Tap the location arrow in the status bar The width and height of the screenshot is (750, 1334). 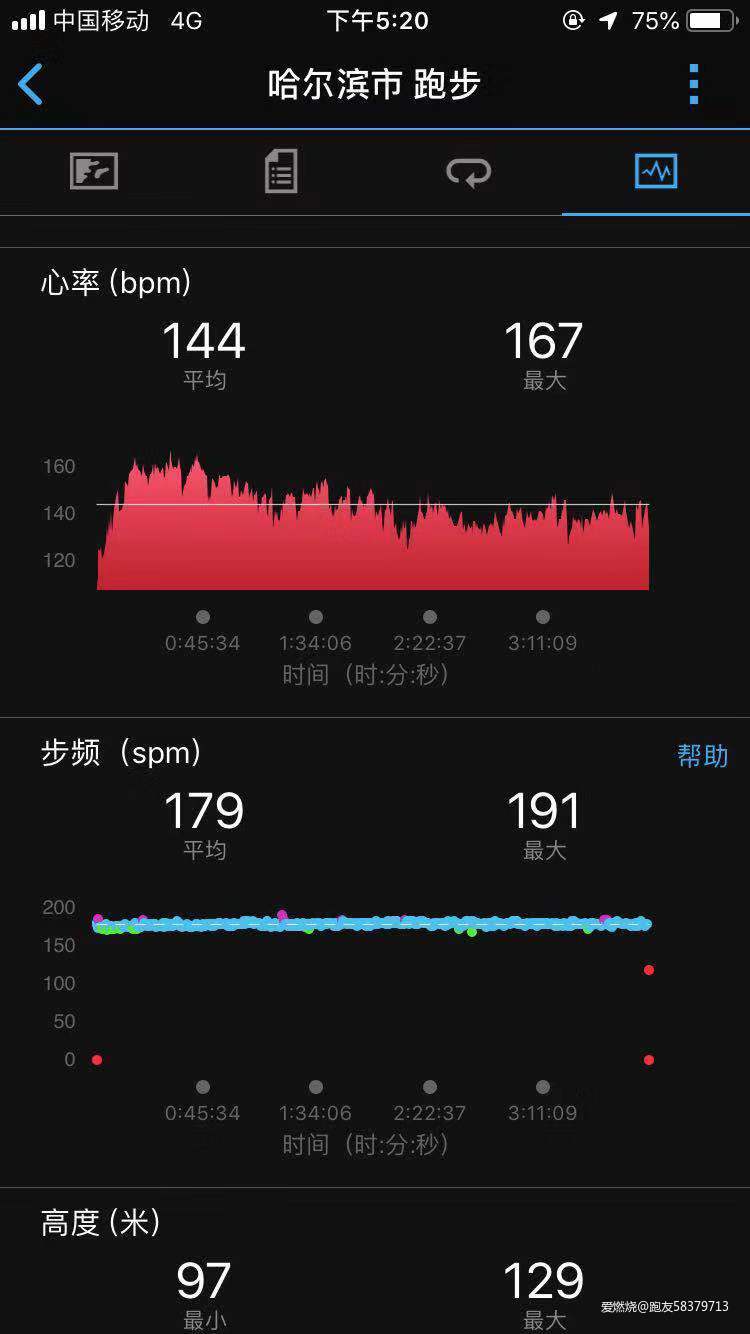pos(608,20)
